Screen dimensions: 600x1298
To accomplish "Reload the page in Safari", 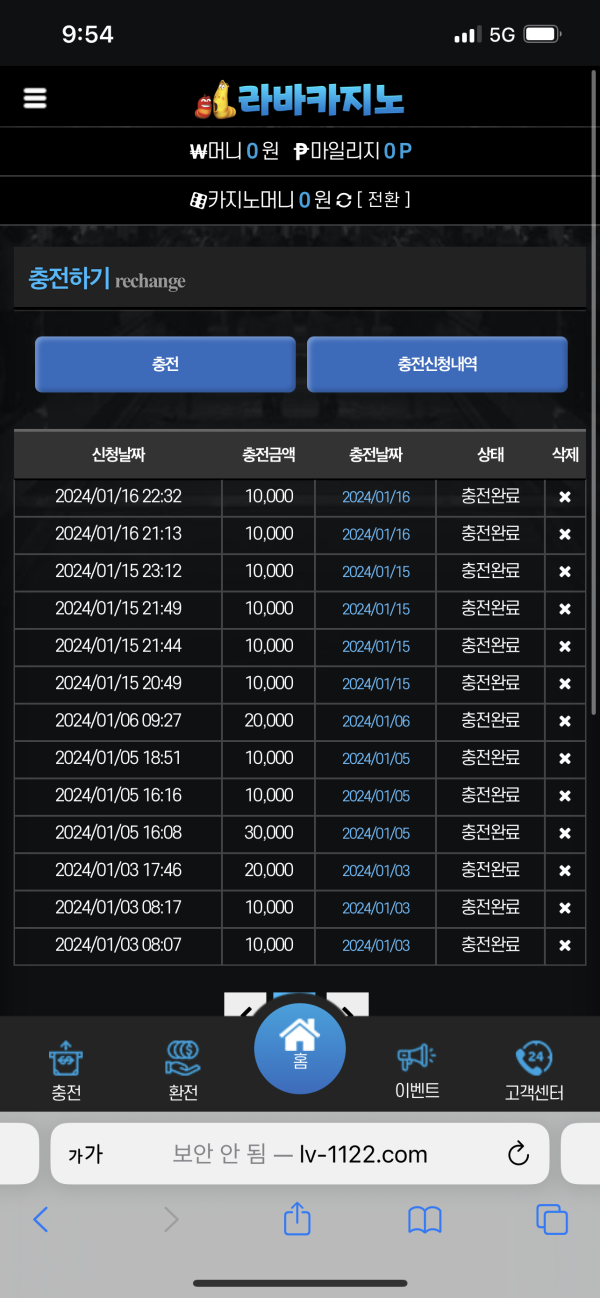I will [x=518, y=1155].
